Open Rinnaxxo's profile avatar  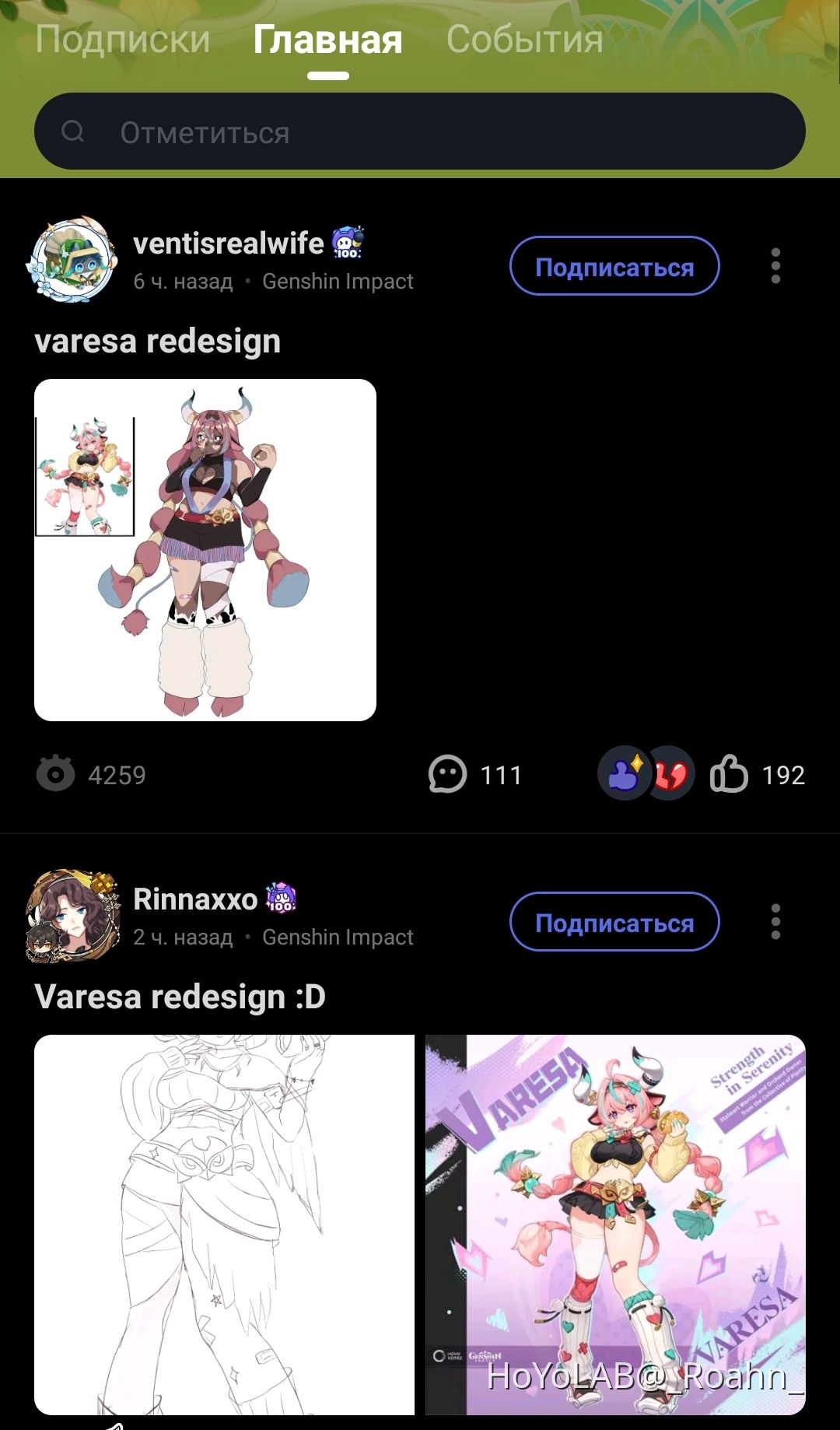(x=72, y=916)
